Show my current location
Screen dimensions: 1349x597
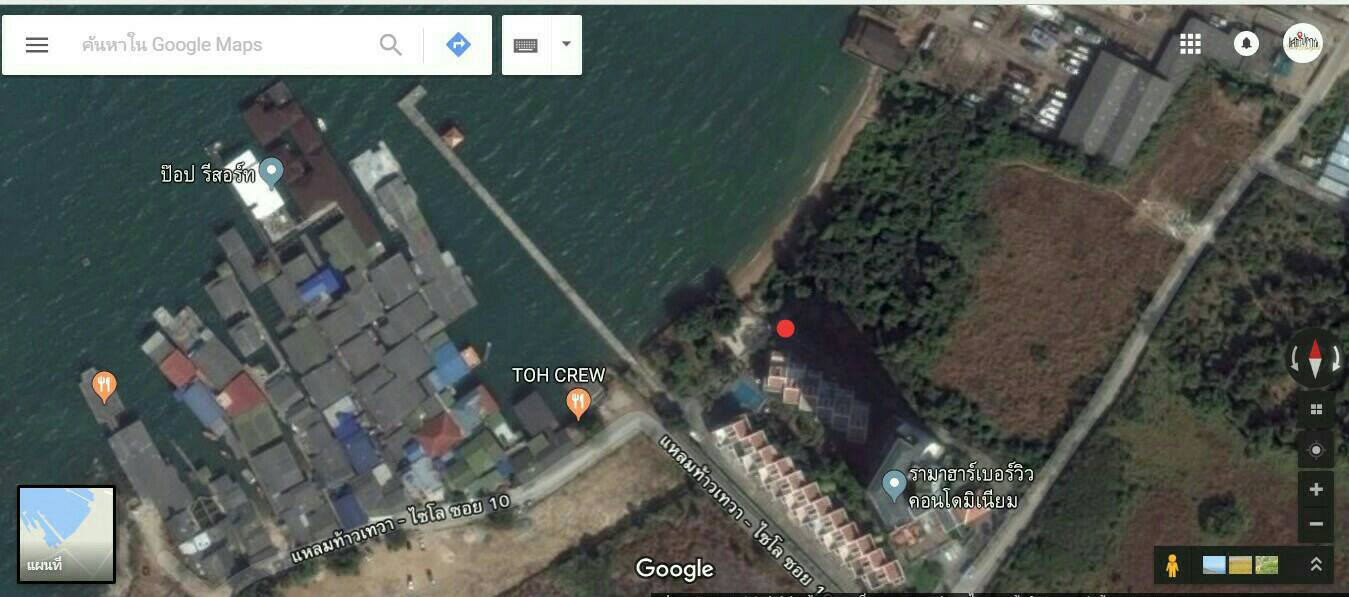(x=1316, y=450)
